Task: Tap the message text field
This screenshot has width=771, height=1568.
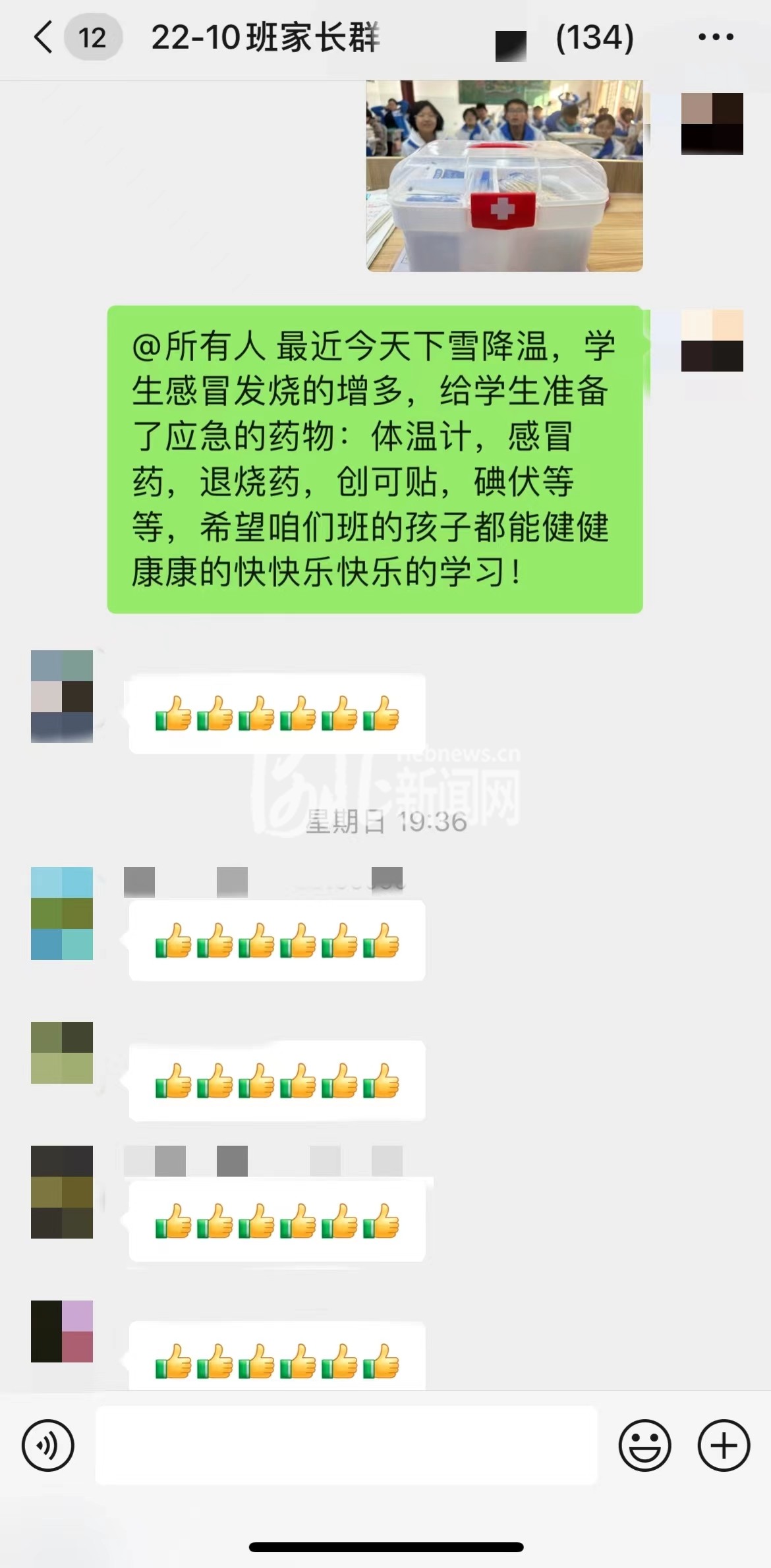Action: (x=346, y=1445)
